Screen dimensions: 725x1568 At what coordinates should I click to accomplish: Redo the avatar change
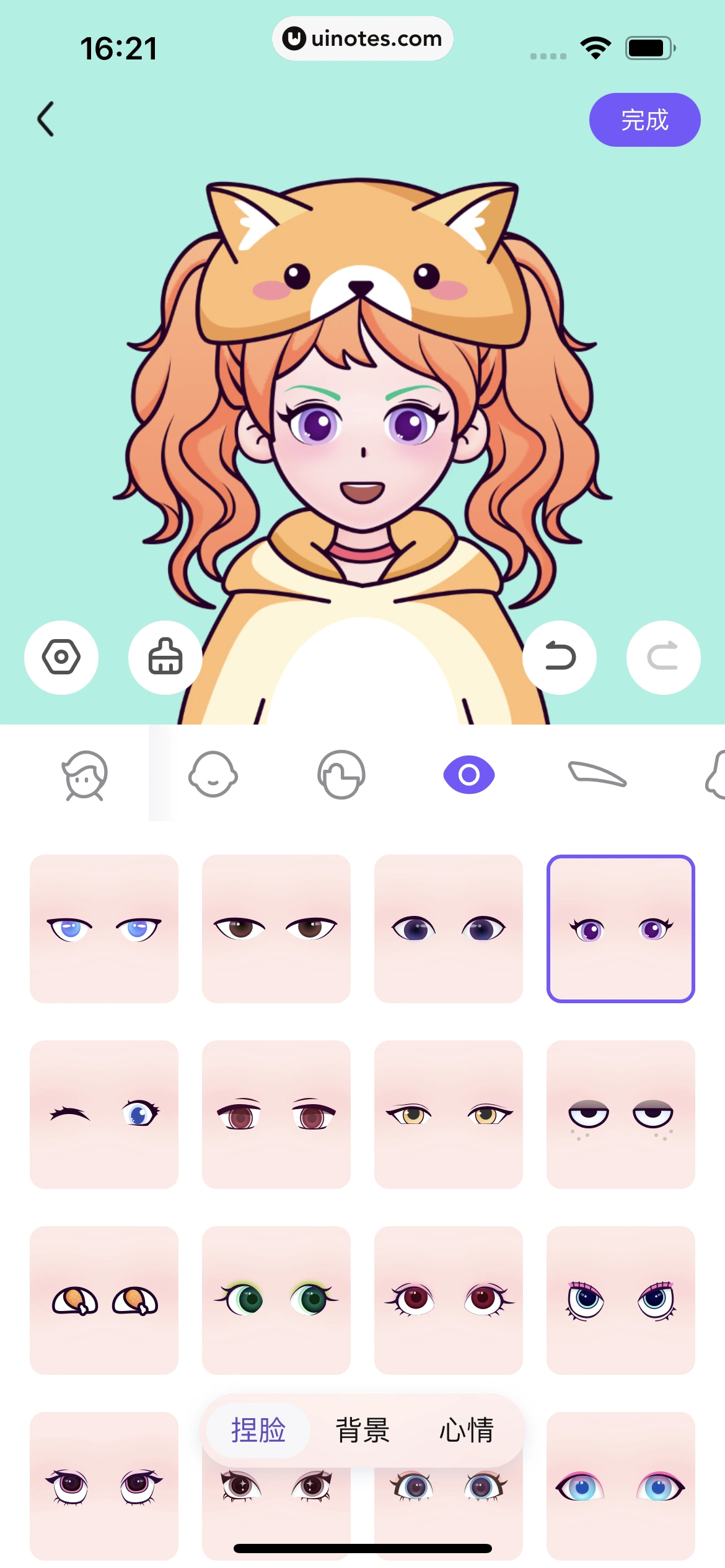tap(663, 657)
